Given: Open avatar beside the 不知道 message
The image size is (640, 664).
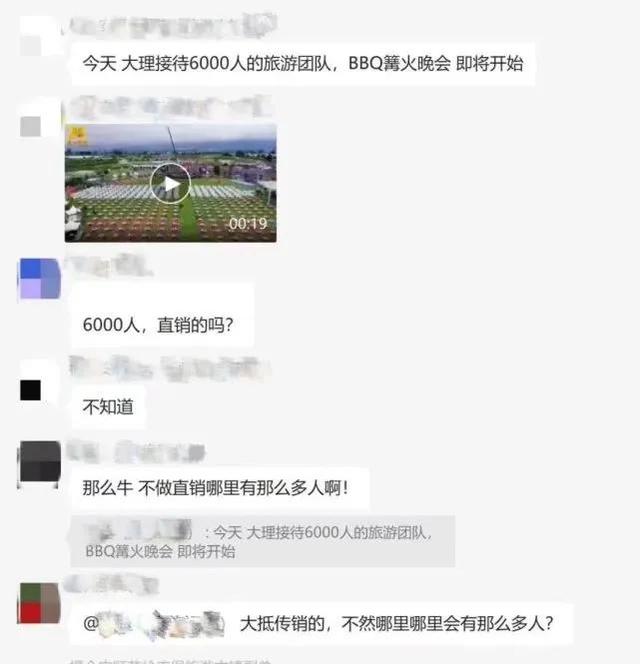Looking at the screenshot, I should (31, 389).
